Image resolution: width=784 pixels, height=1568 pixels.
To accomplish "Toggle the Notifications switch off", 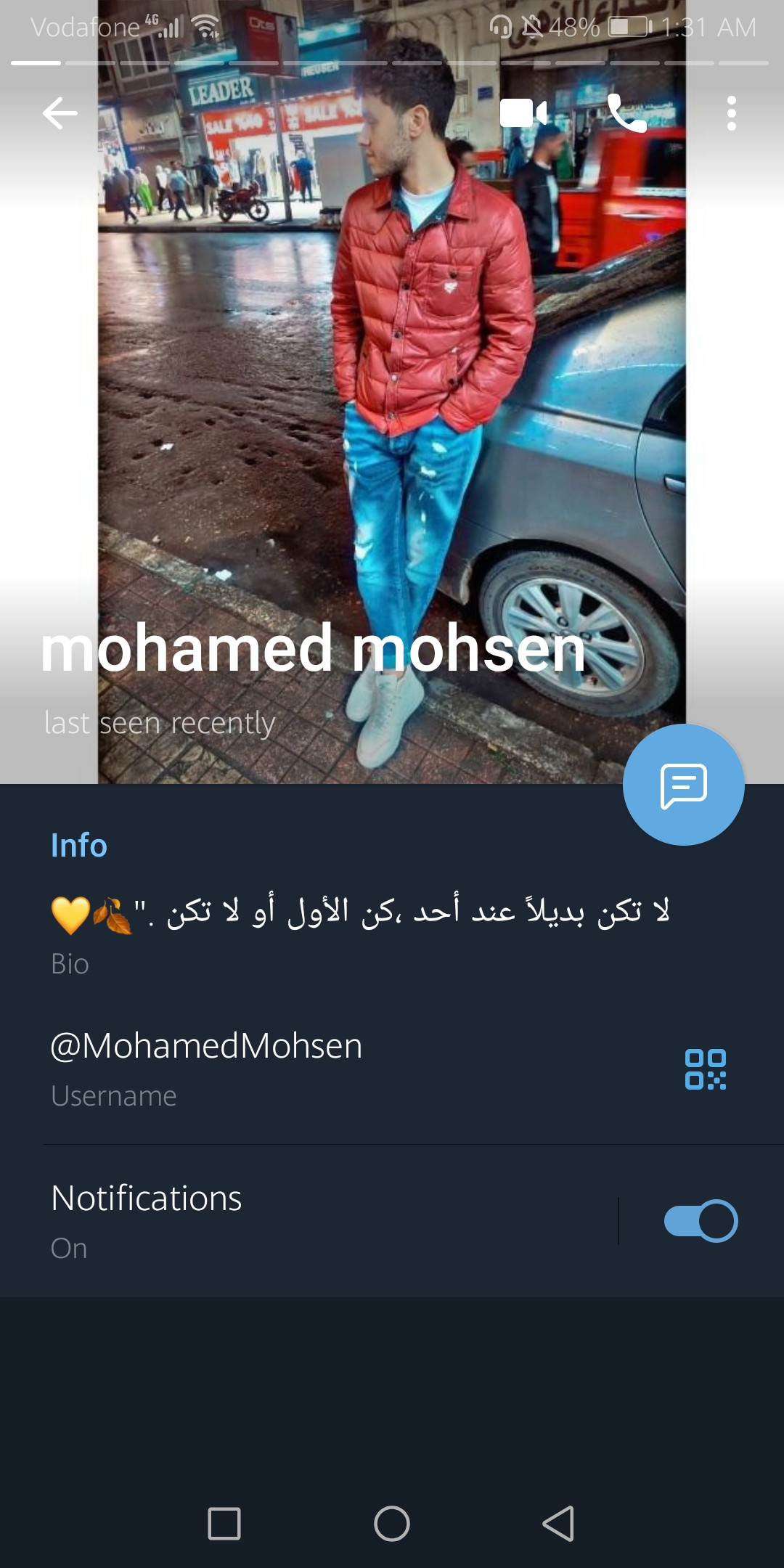I will pyautogui.click(x=701, y=1221).
